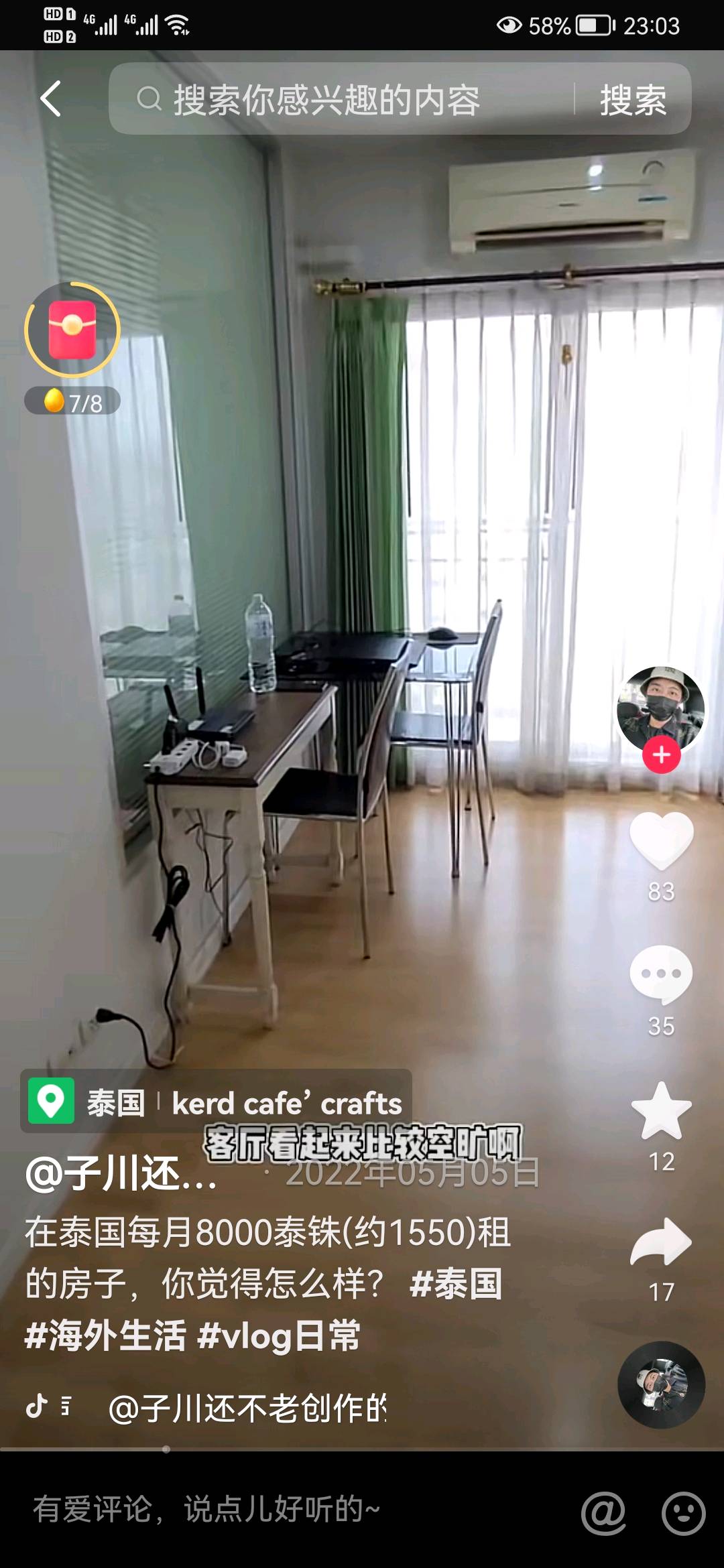
Task: Follow the creator with the red plus
Action: point(661,755)
